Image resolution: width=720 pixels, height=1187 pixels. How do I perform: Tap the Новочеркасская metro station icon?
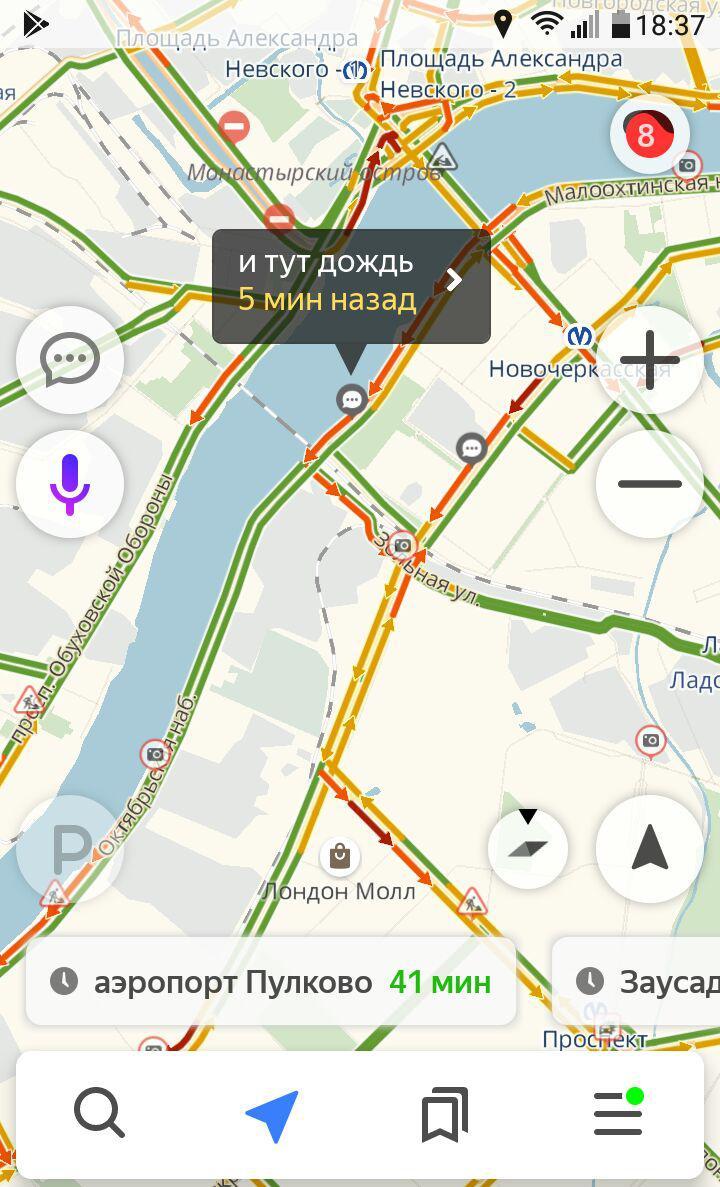pos(579,336)
